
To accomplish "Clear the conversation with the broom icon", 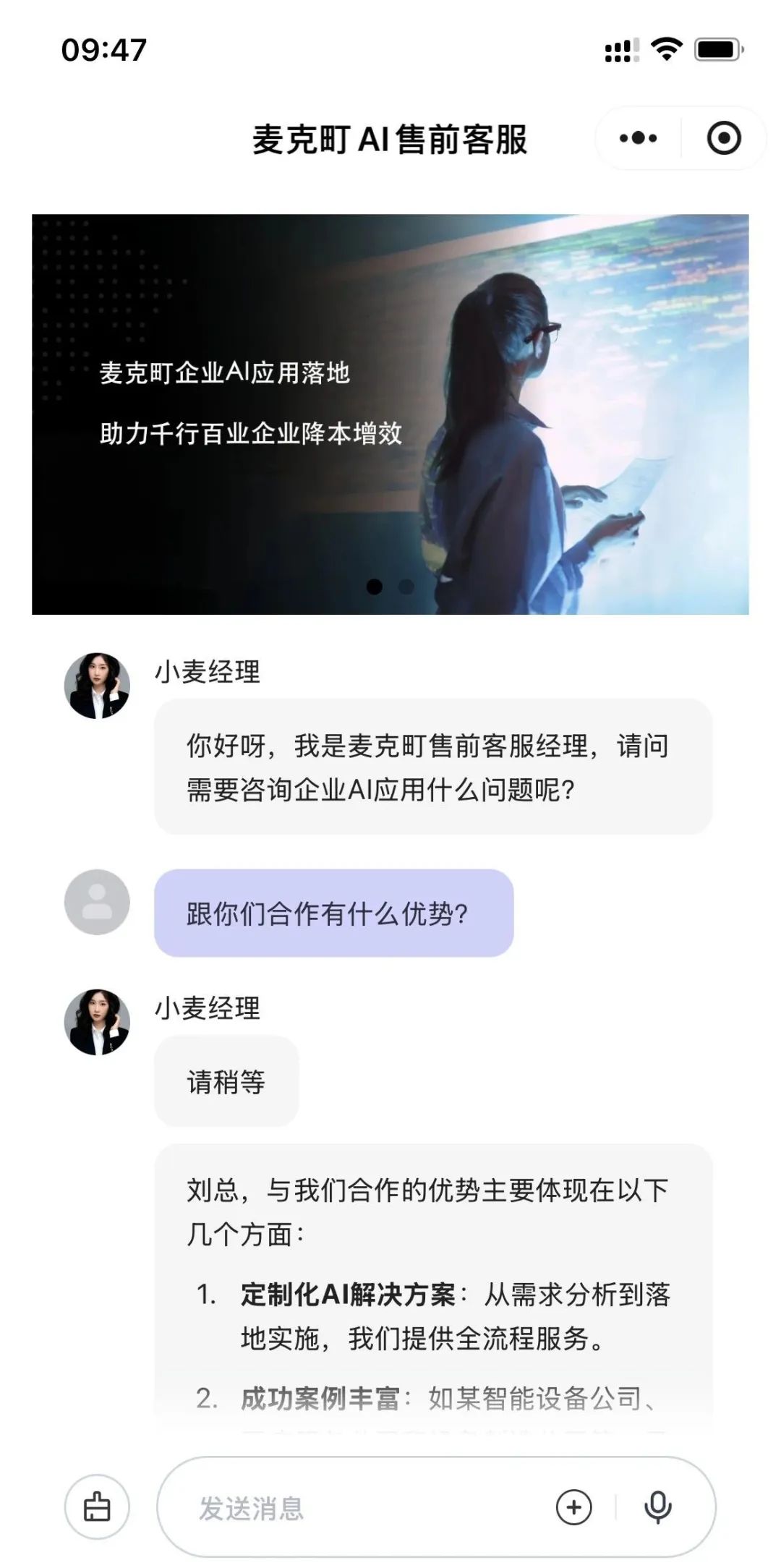I will click(97, 1508).
